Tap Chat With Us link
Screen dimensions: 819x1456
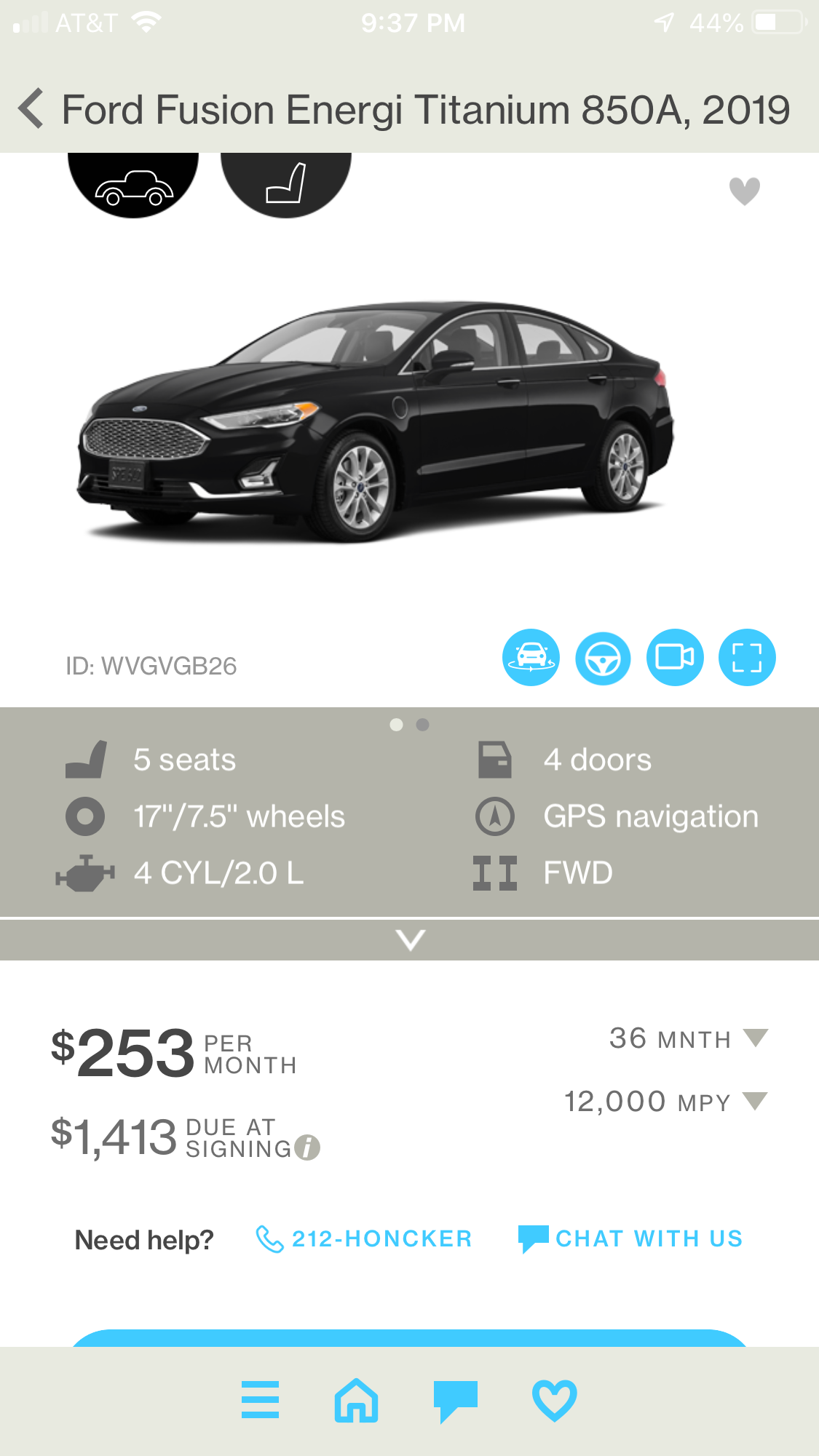tap(630, 1238)
